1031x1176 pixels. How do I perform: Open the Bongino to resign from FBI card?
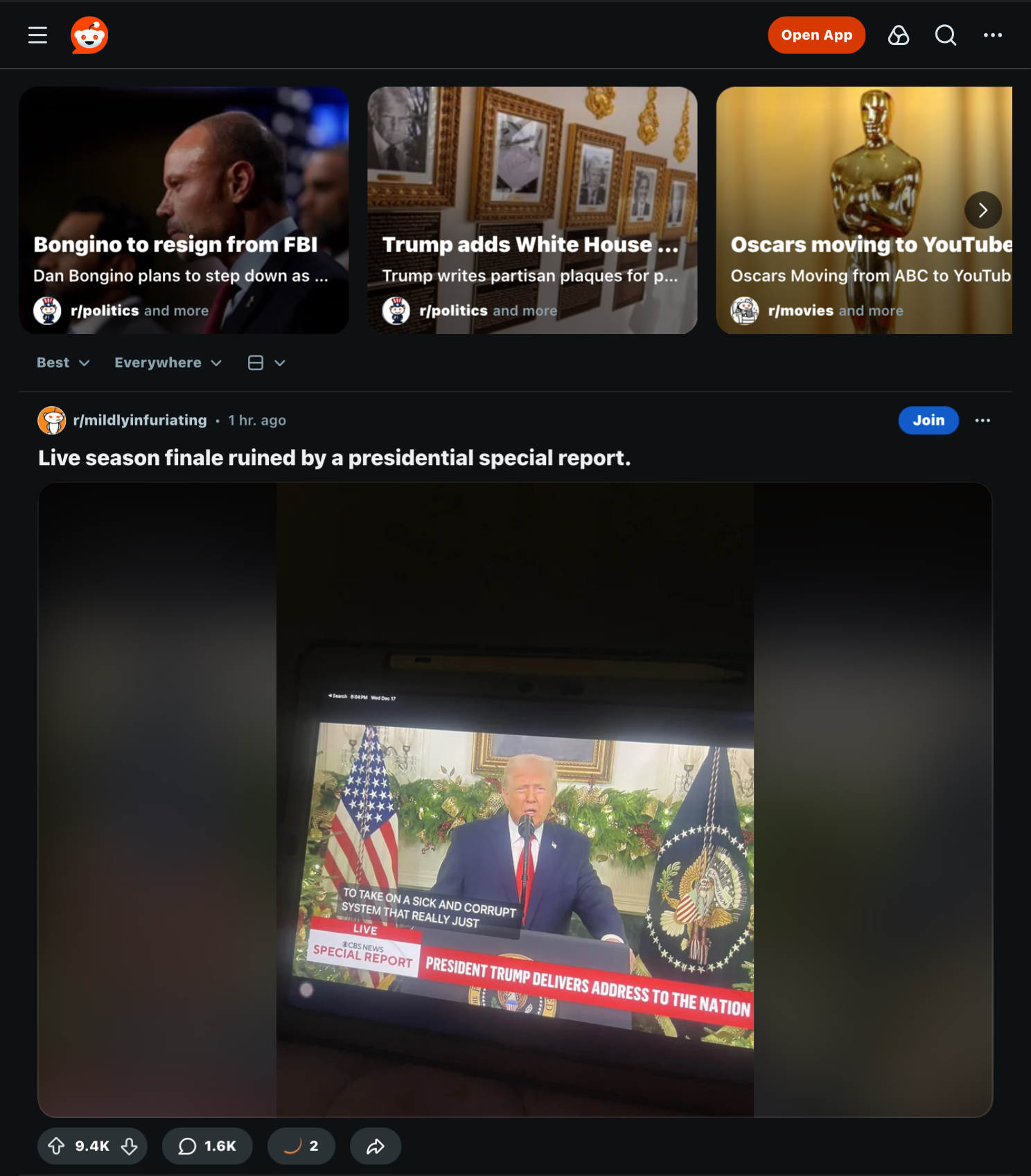[184, 210]
